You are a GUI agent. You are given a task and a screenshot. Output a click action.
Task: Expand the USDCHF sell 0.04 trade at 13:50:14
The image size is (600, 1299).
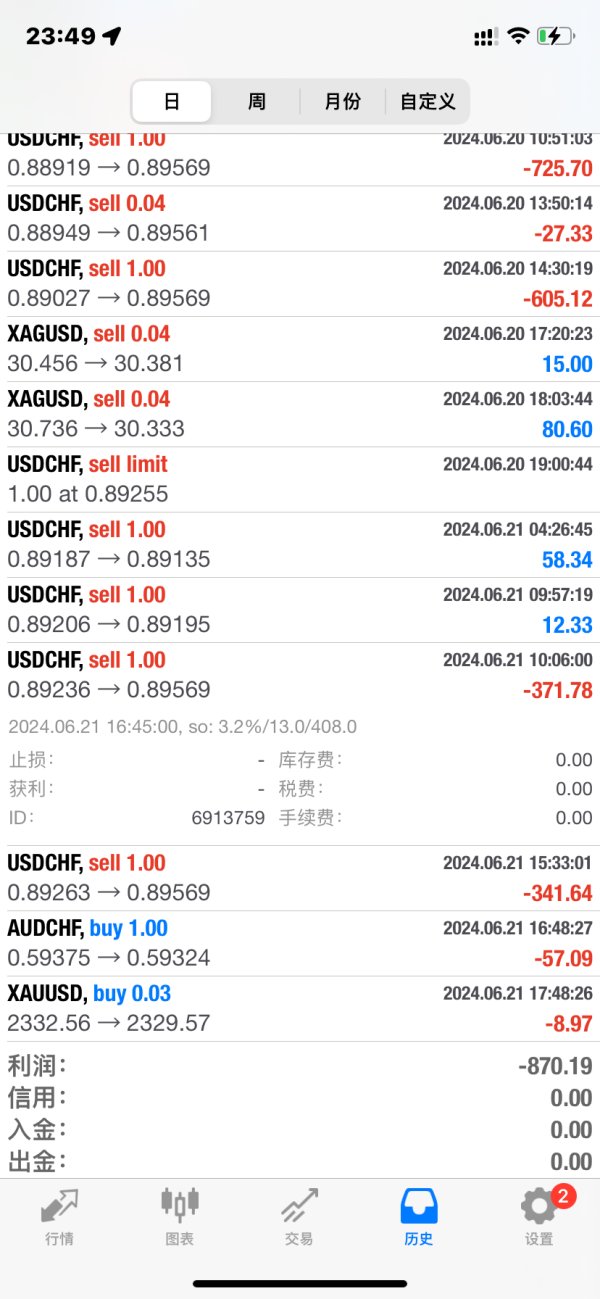[x=300, y=219]
